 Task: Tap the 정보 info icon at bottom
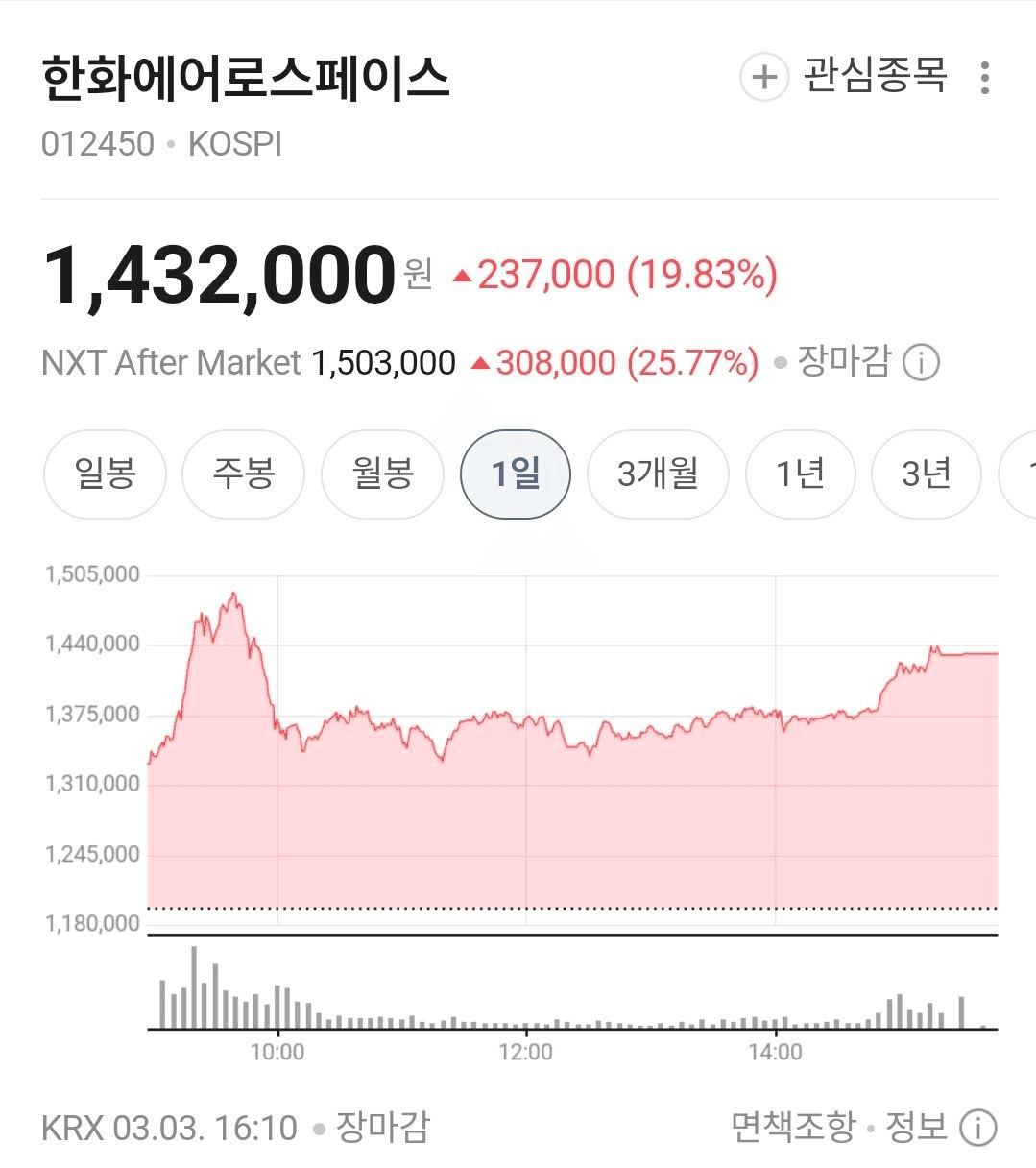[977, 1128]
